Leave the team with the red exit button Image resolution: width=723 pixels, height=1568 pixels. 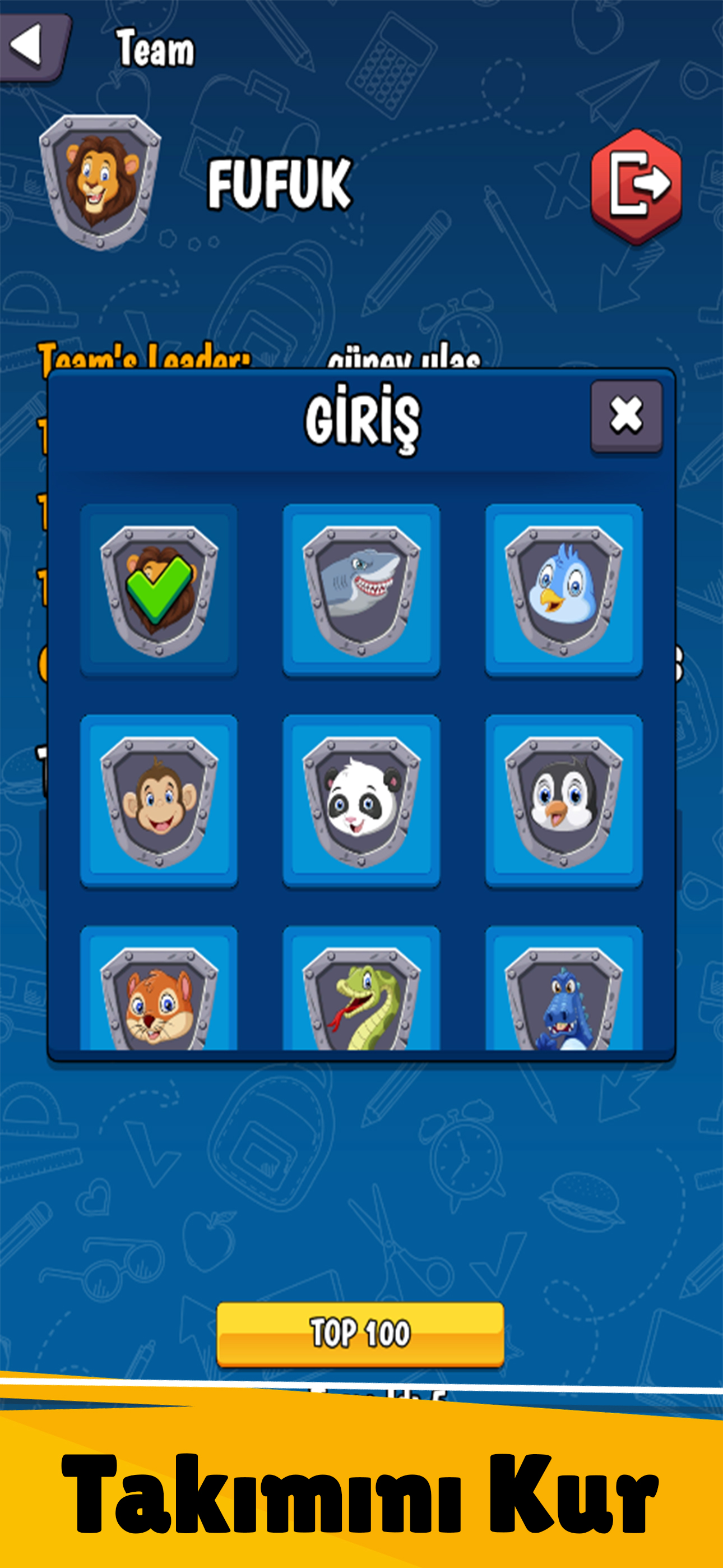pos(636,186)
